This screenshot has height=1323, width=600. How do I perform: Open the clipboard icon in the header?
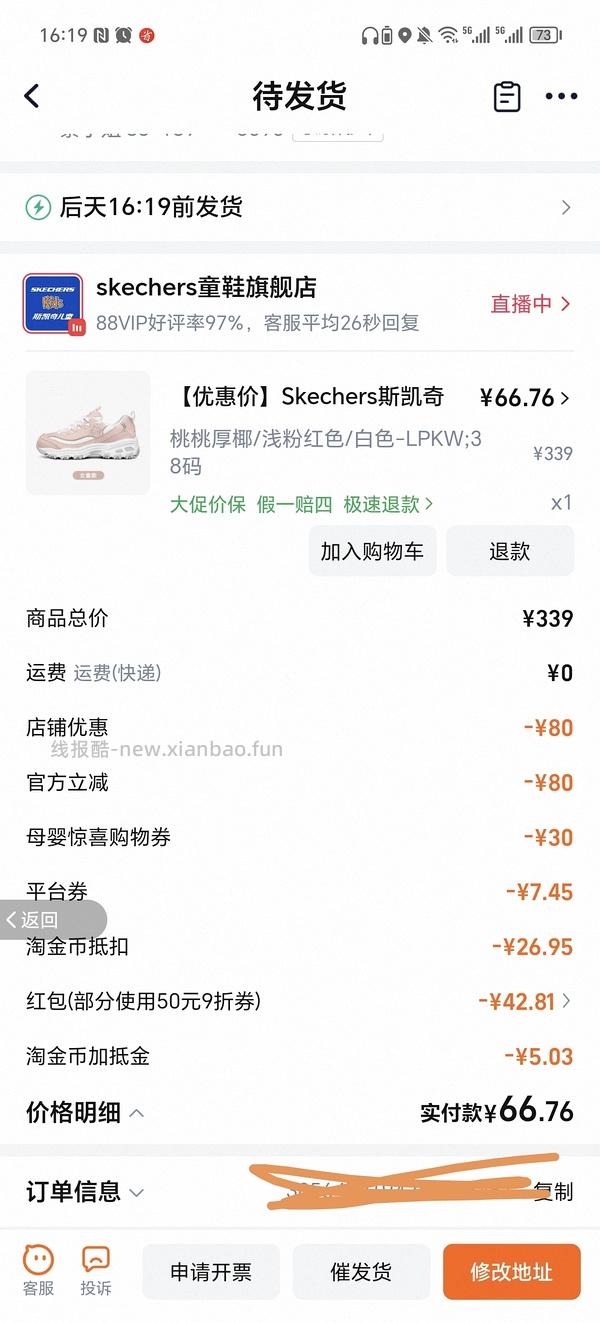click(507, 97)
